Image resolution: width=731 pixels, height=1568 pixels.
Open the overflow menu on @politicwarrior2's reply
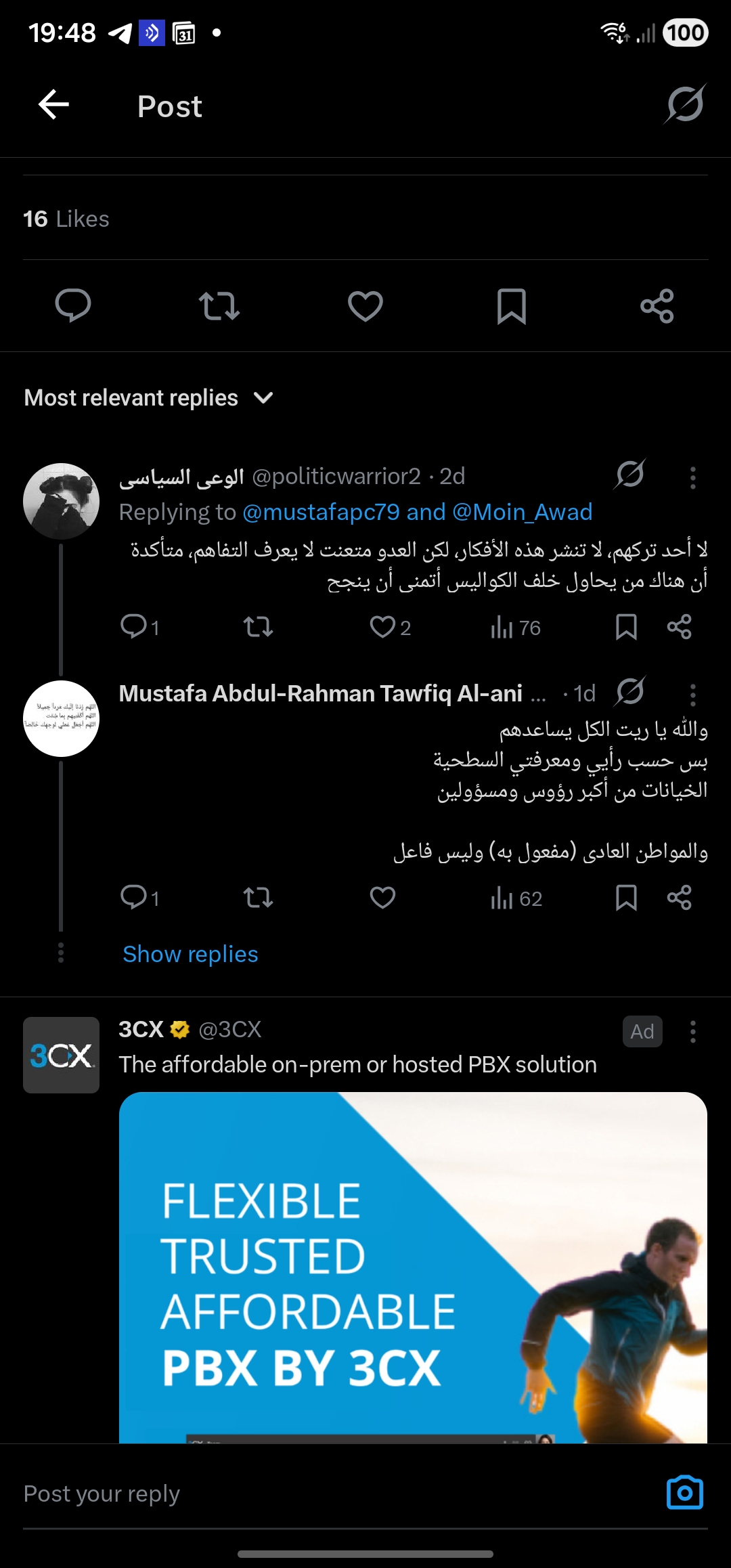coord(692,478)
